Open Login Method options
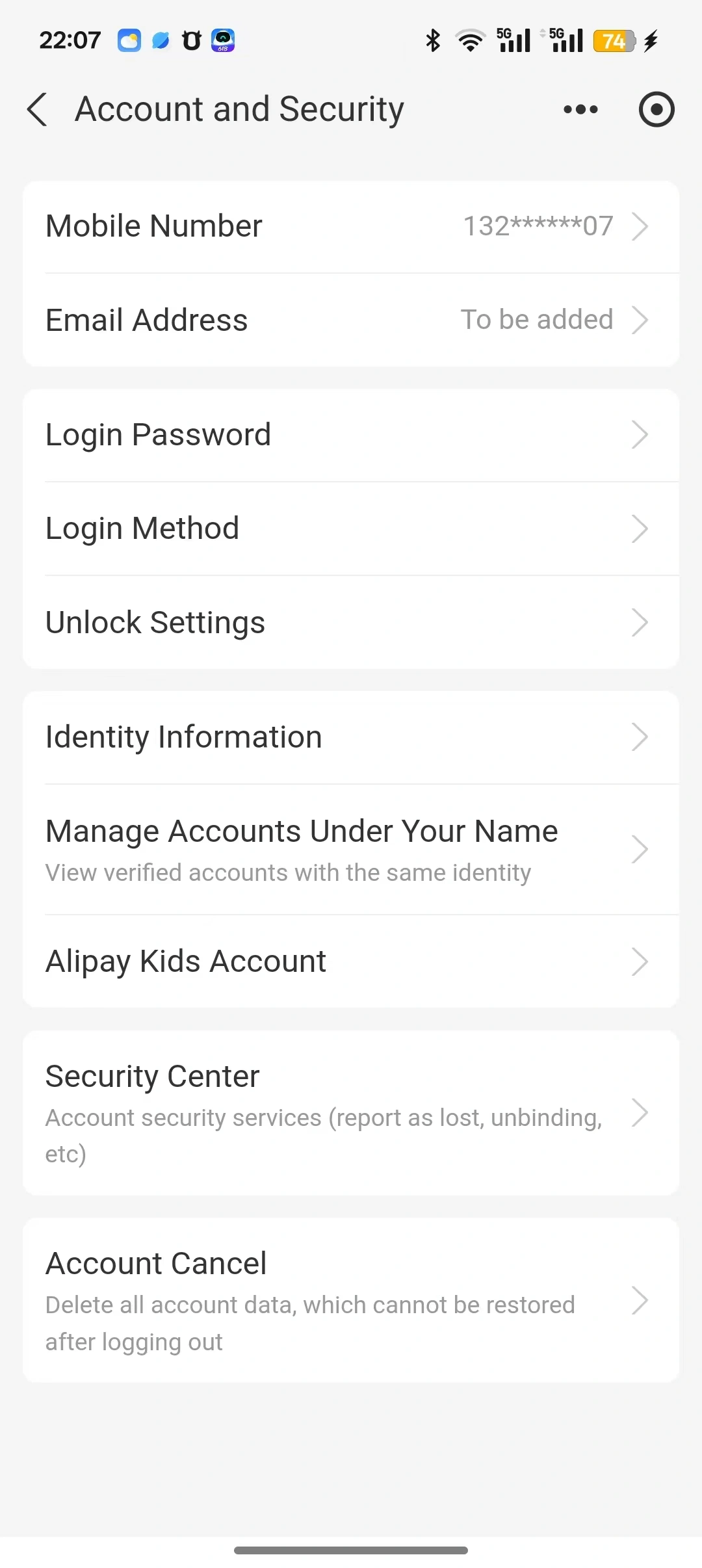702x1568 pixels. click(x=351, y=529)
